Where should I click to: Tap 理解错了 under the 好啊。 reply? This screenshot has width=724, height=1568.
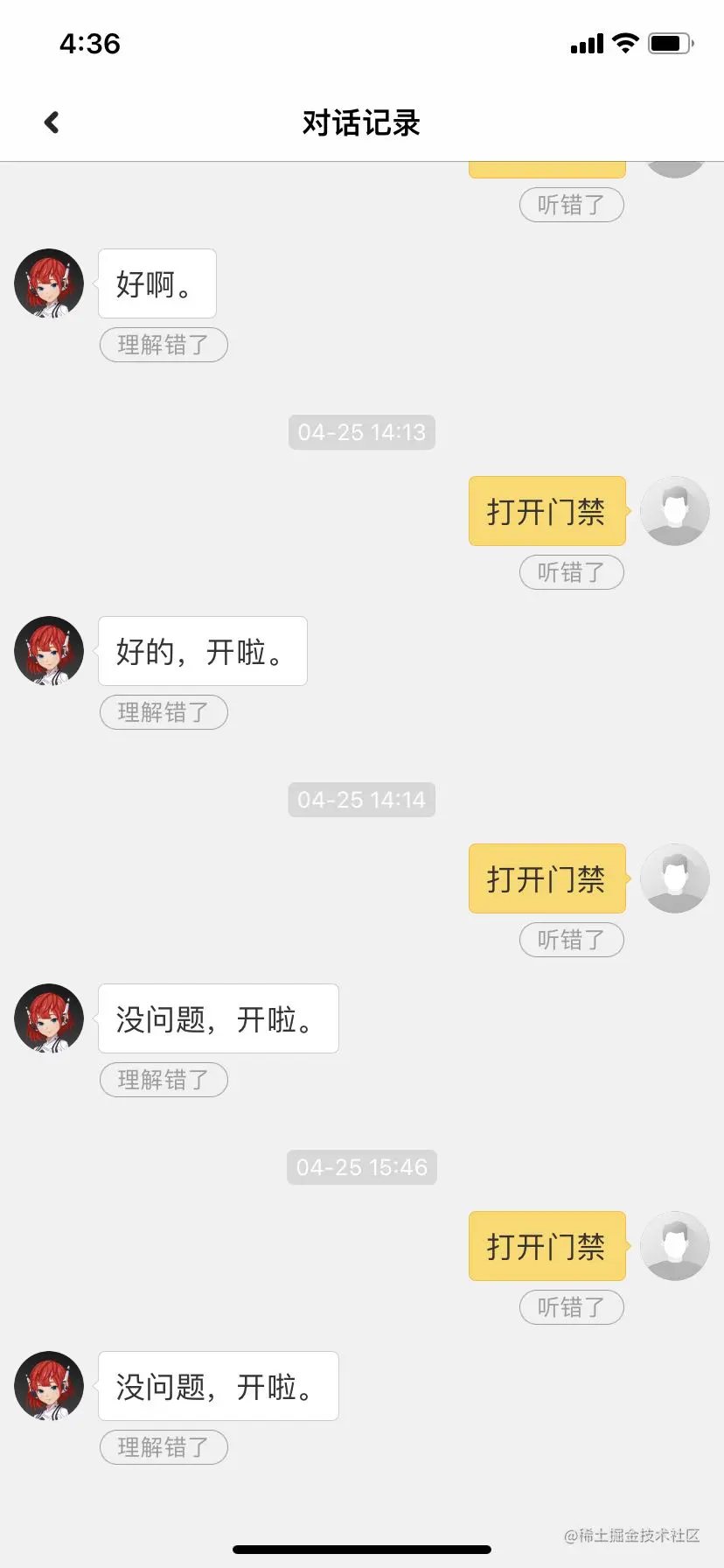[164, 345]
